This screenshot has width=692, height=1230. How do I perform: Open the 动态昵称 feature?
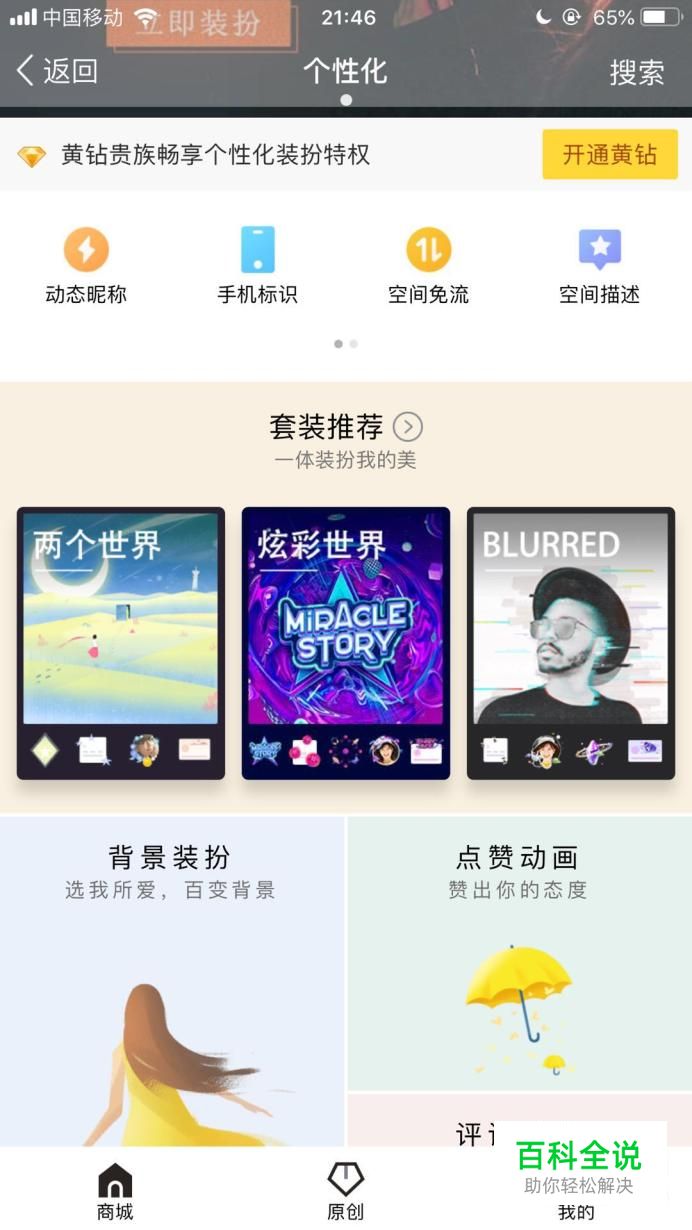click(x=86, y=265)
